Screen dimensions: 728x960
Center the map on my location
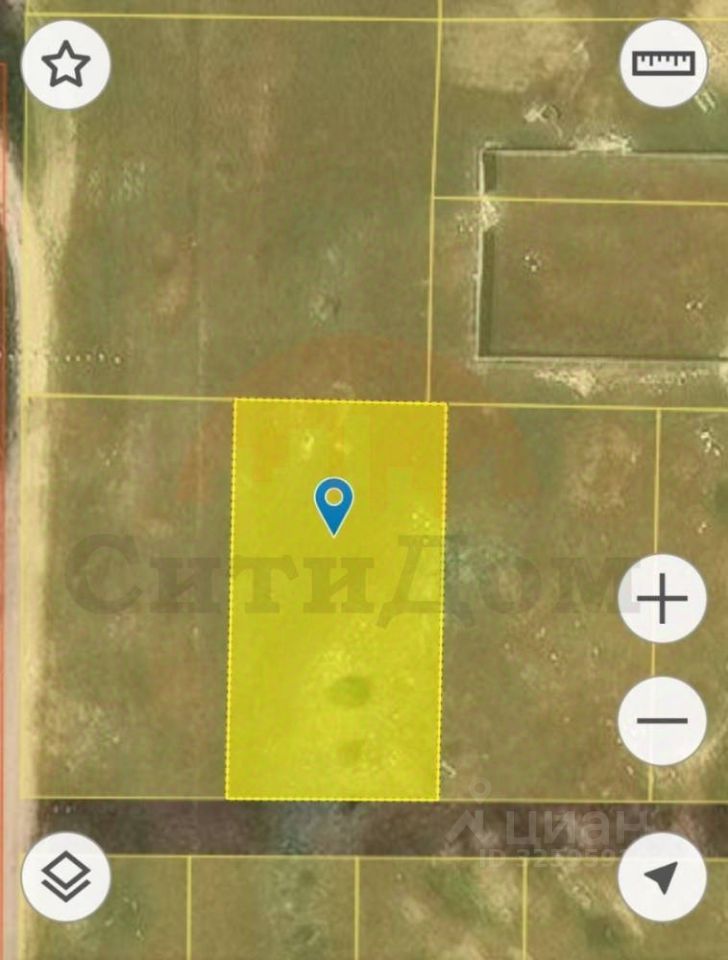pyautogui.click(x=662, y=877)
